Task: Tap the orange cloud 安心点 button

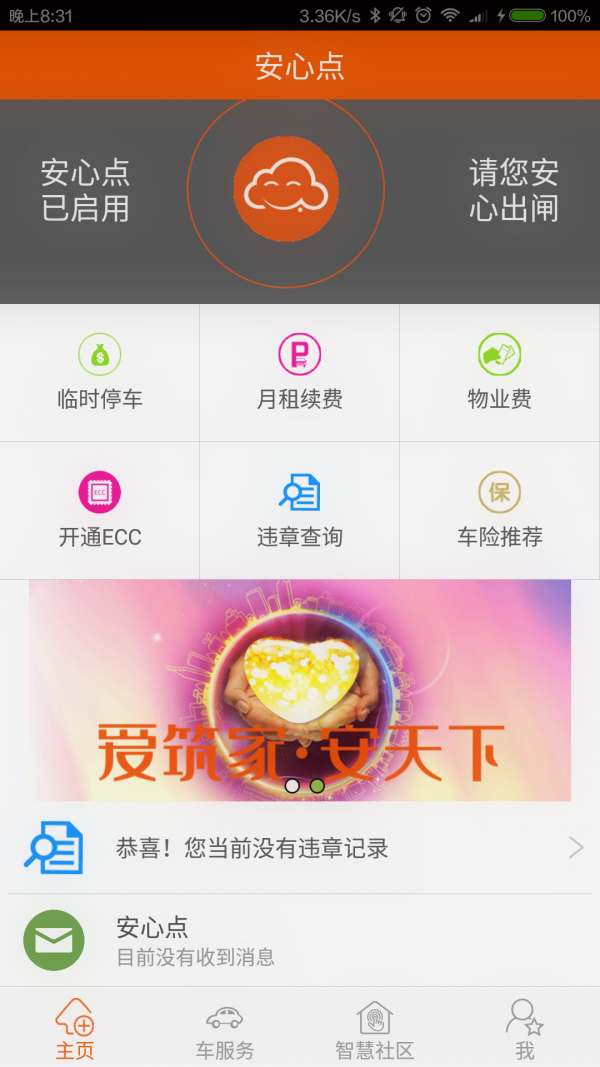Action: 286,190
